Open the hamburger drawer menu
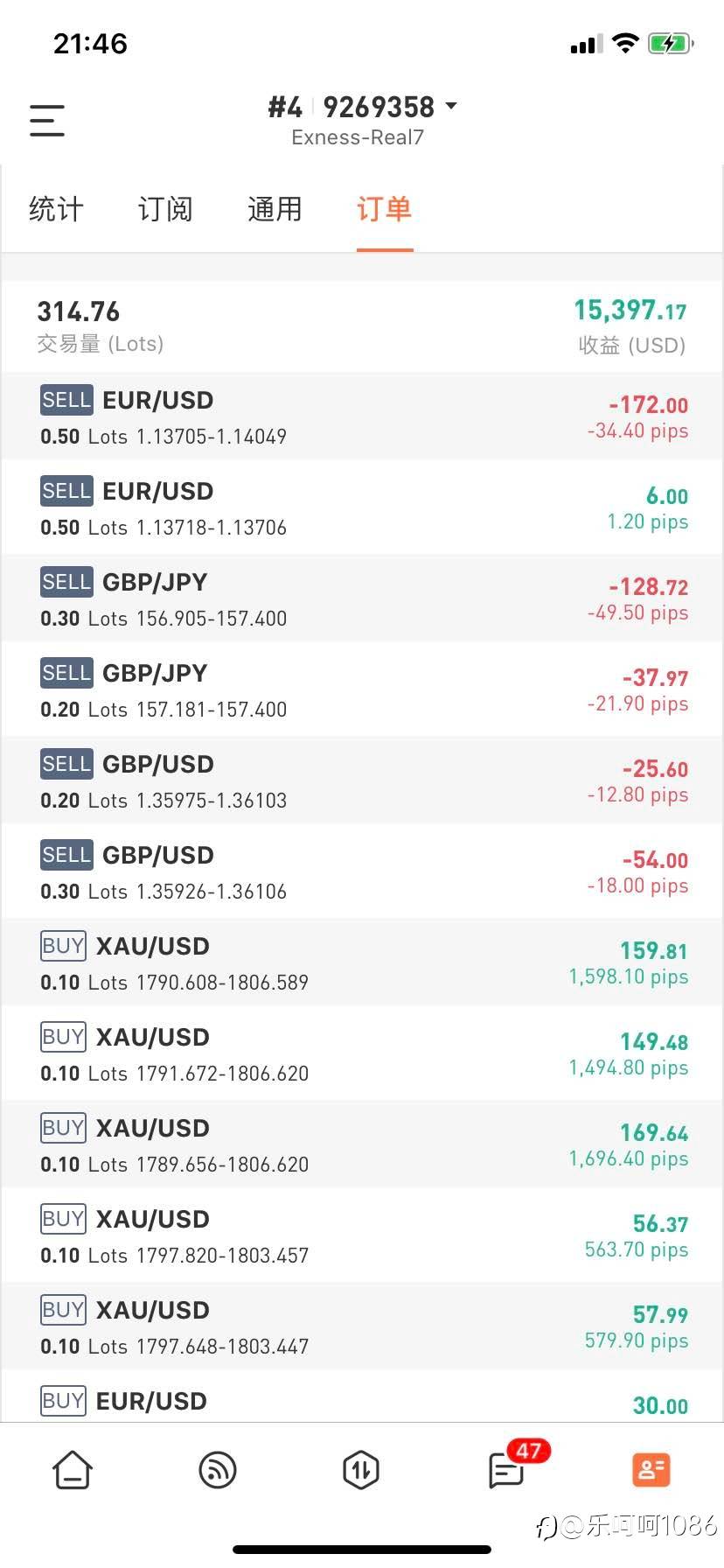The image size is (724, 1568). pyautogui.click(x=47, y=121)
